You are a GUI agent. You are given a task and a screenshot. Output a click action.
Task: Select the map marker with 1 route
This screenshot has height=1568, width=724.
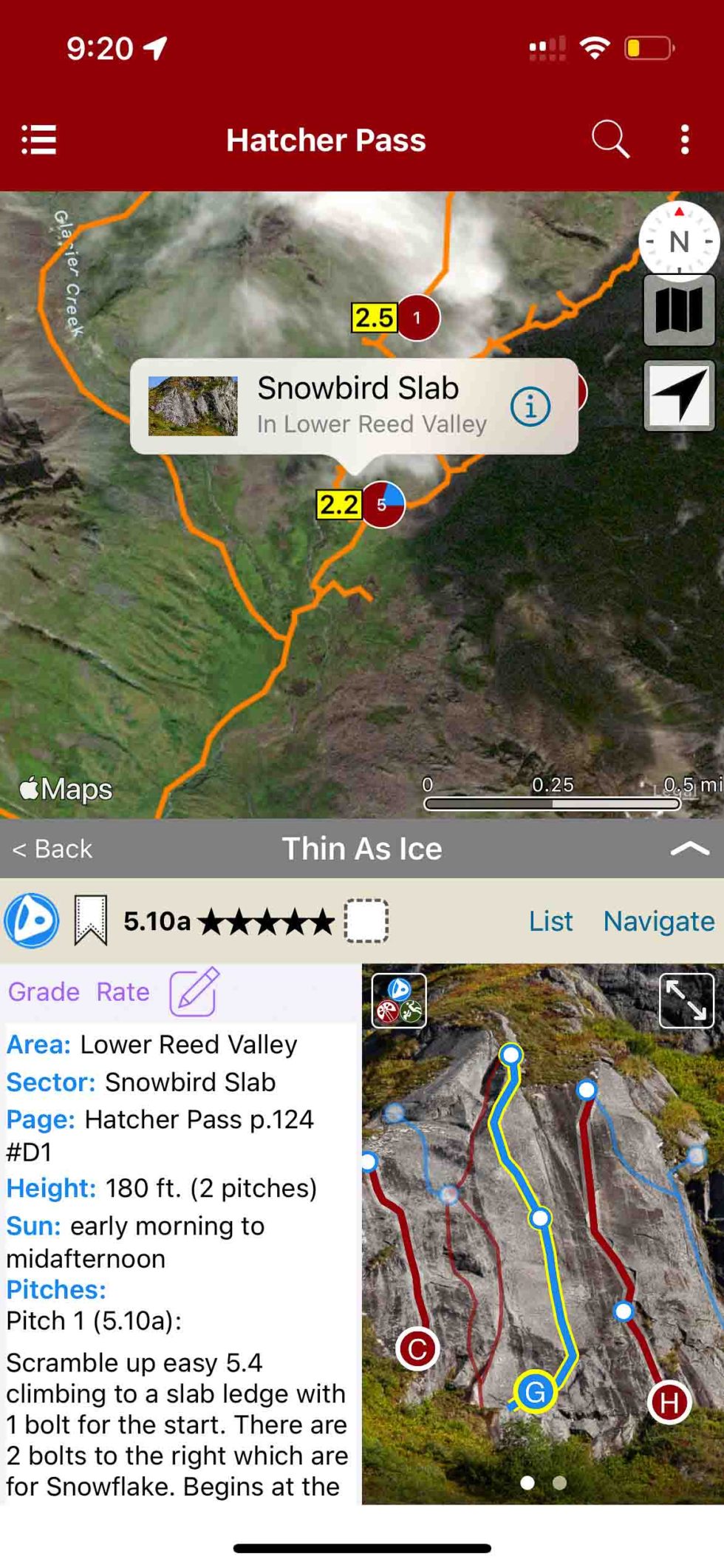point(417,318)
